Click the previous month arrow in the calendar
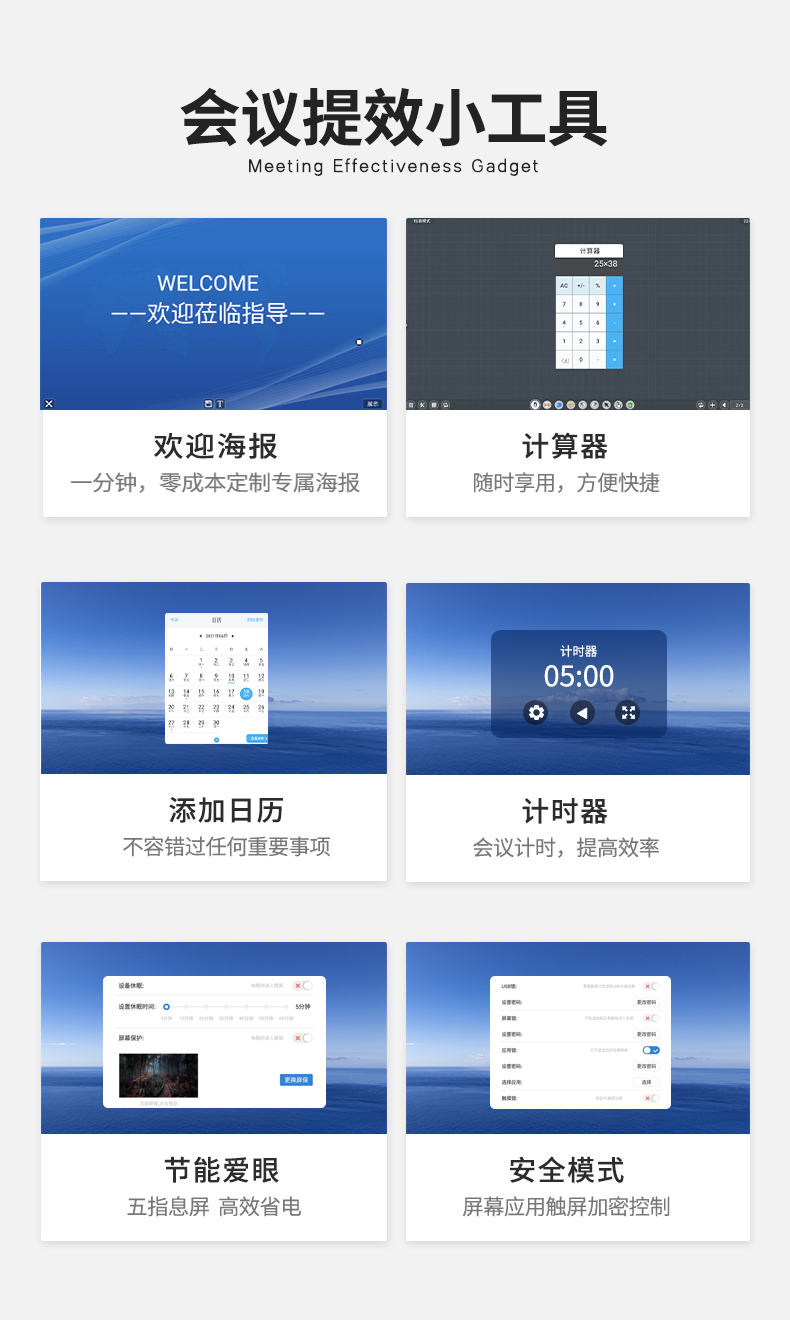The height and width of the screenshot is (1321, 790). point(200,636)
